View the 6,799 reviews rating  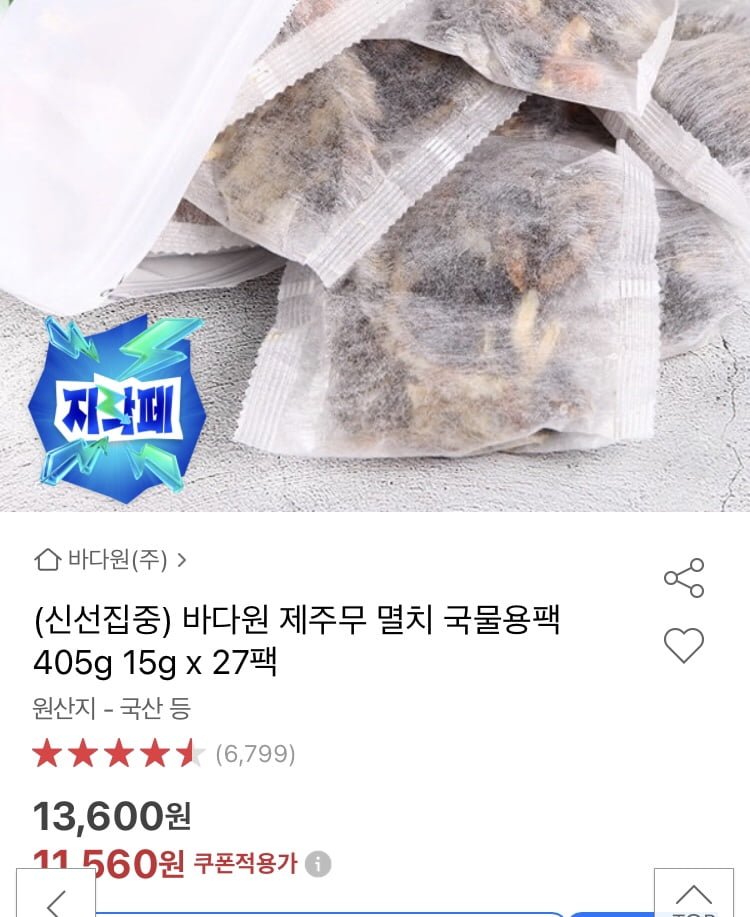pyautogui.click(x=163, y=753)
